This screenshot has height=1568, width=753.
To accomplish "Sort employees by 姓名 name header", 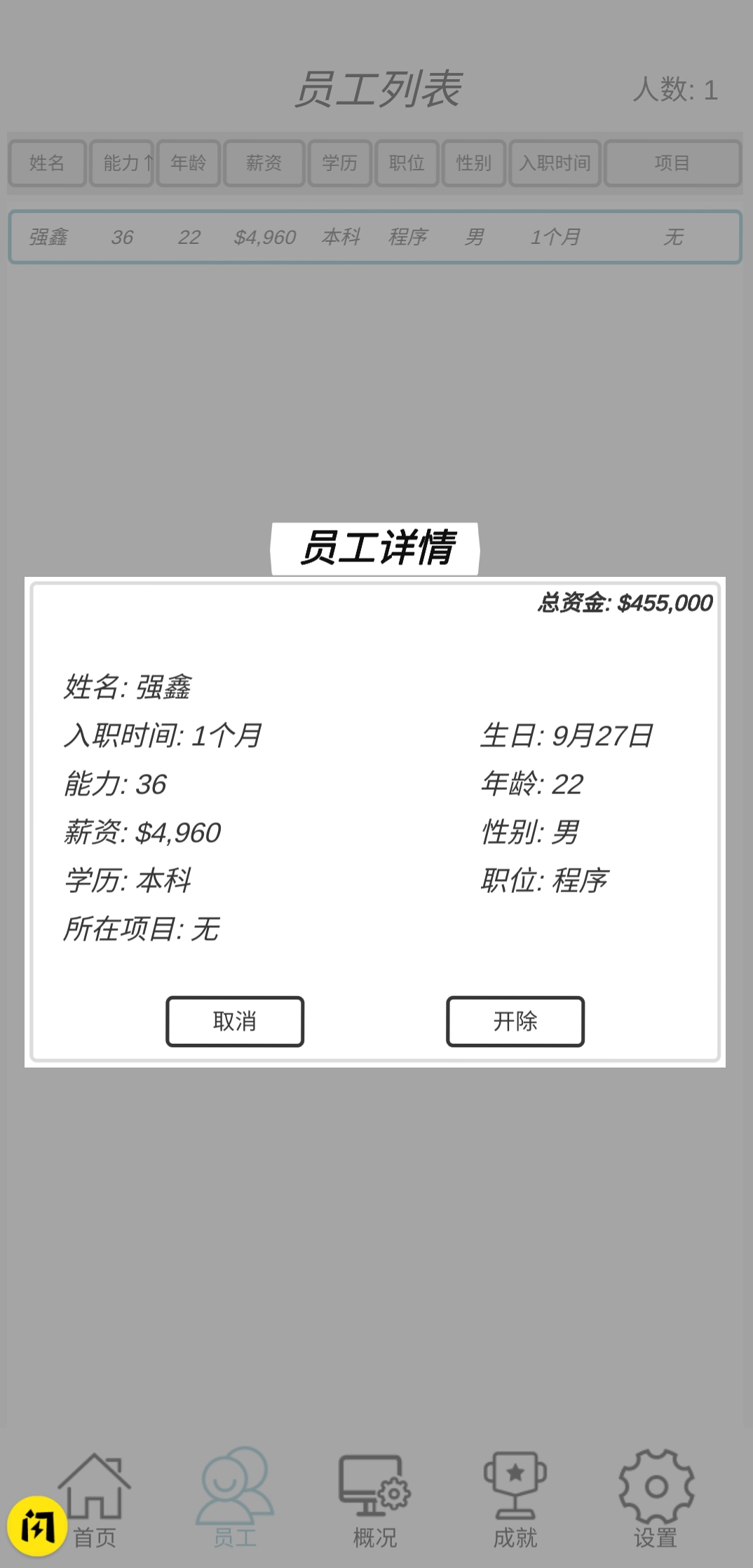I will (47, 163).
